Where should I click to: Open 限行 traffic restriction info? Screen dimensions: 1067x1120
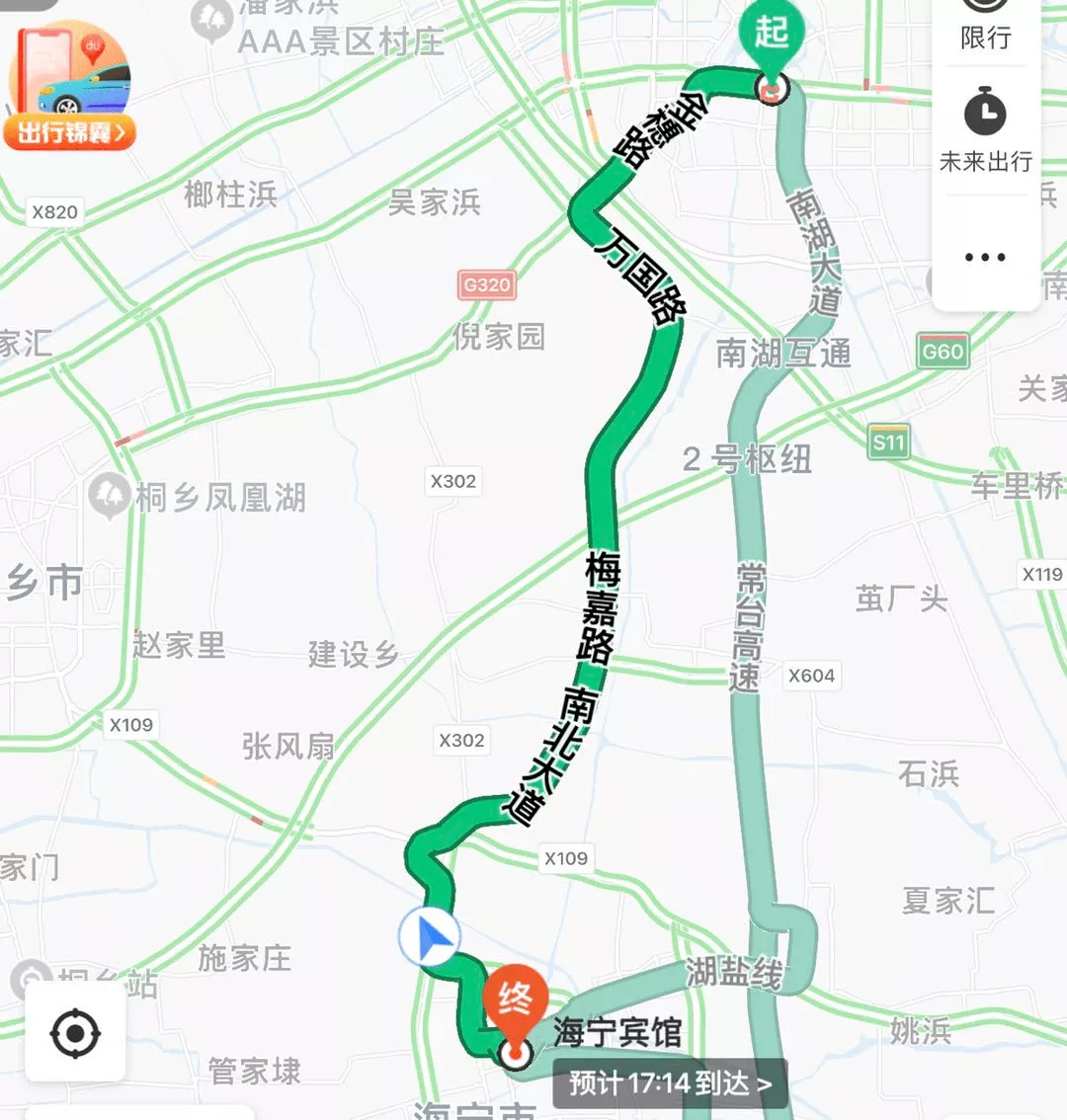pyautogui.click(x=985, y=25)
